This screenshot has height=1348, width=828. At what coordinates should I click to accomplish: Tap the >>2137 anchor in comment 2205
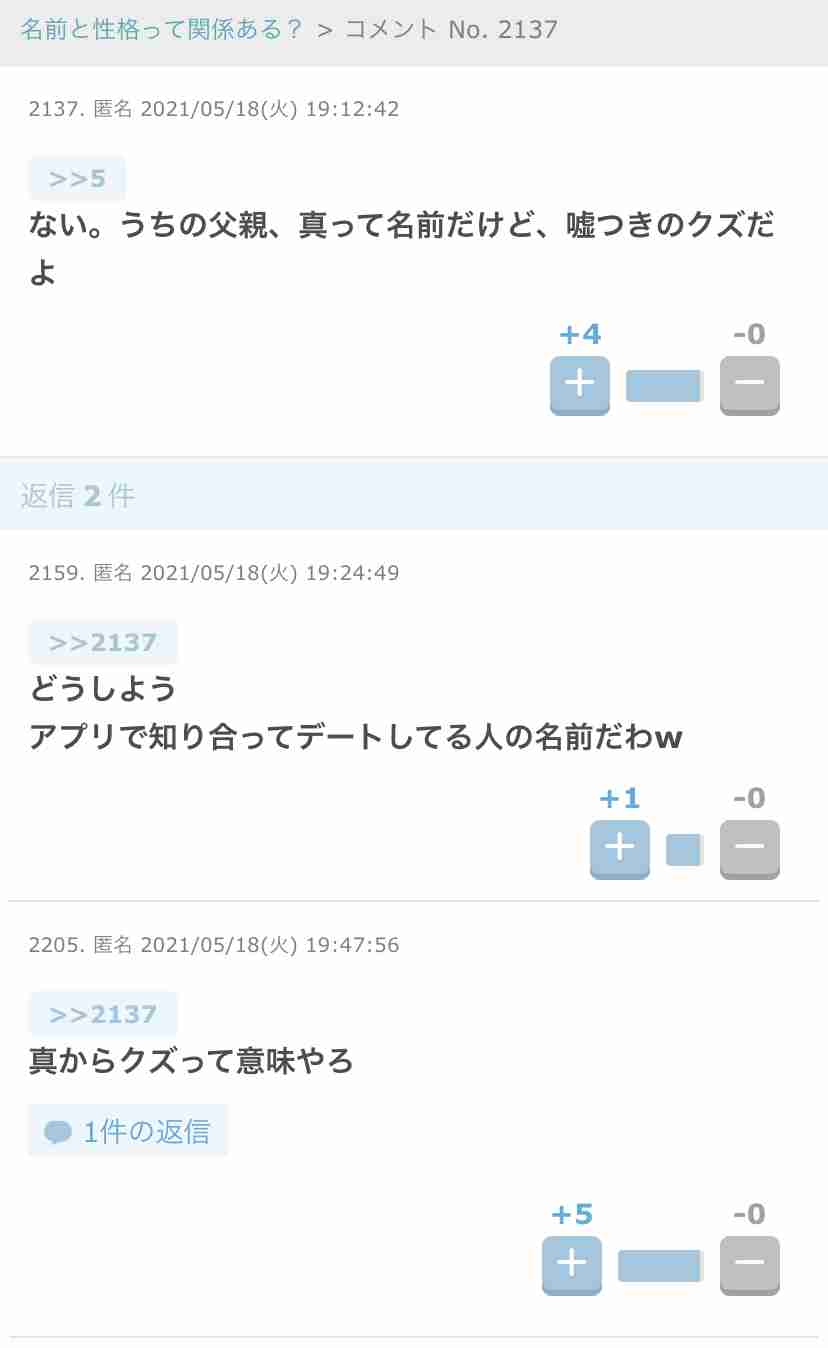(103, 1014)
